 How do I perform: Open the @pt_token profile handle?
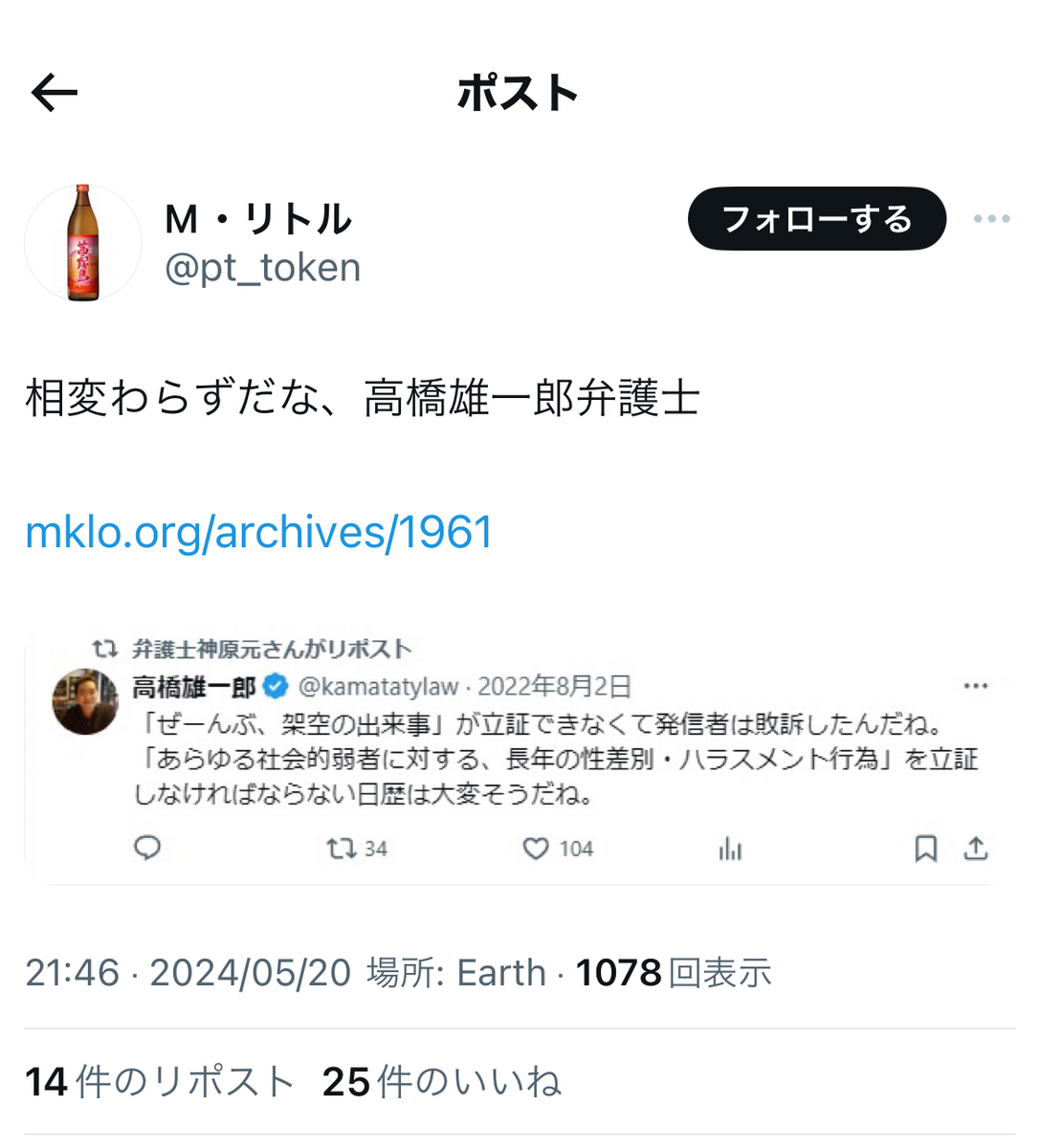point(263,269)
